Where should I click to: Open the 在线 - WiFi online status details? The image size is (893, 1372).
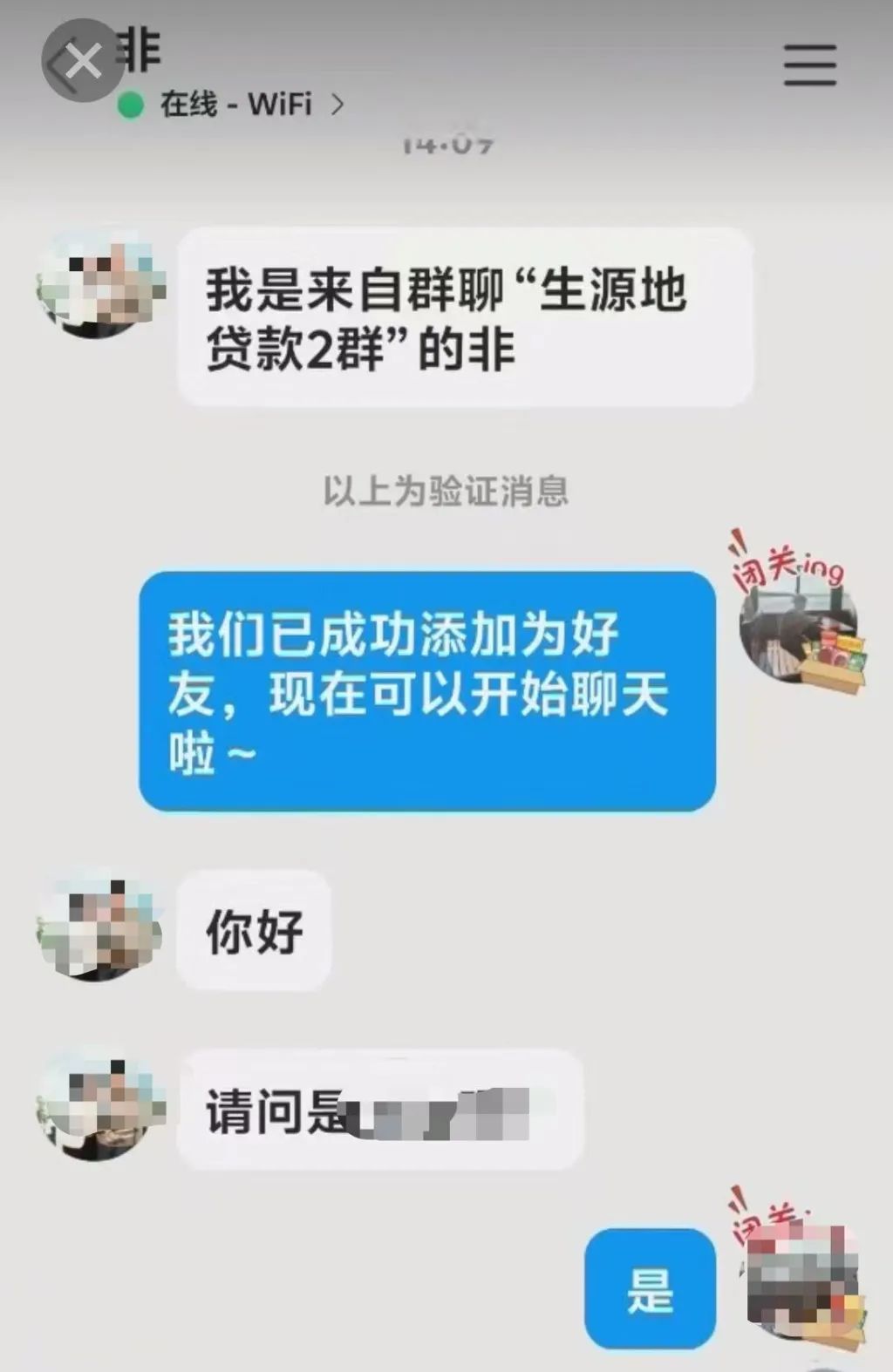pos(234,105)
